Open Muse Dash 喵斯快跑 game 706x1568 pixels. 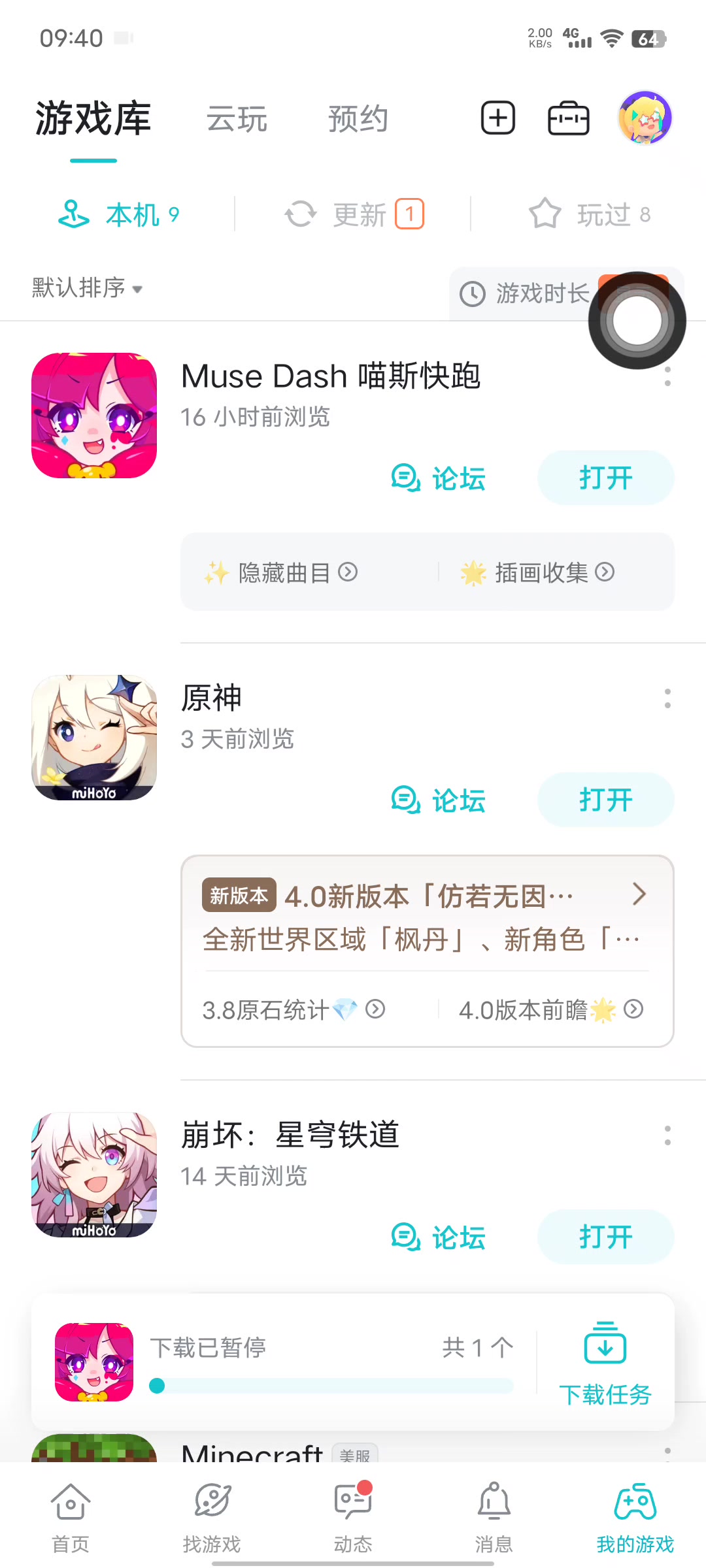point(331,376)
